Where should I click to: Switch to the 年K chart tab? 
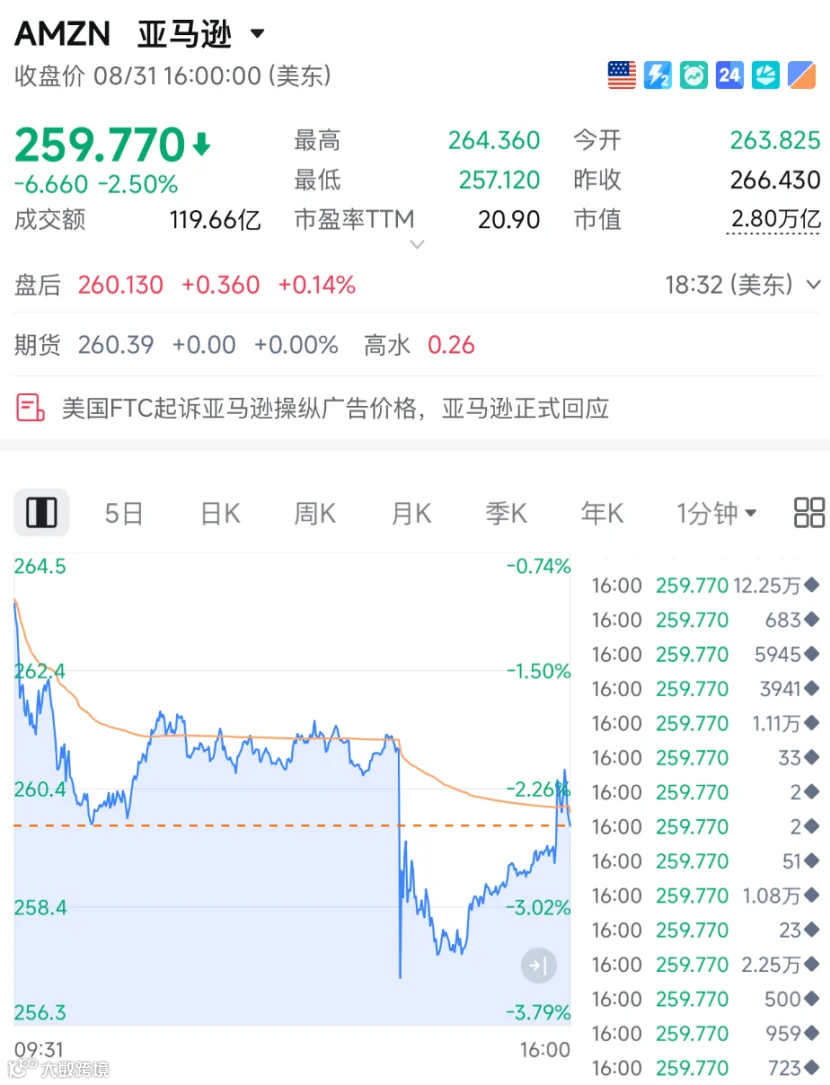(x=602, y=513)
